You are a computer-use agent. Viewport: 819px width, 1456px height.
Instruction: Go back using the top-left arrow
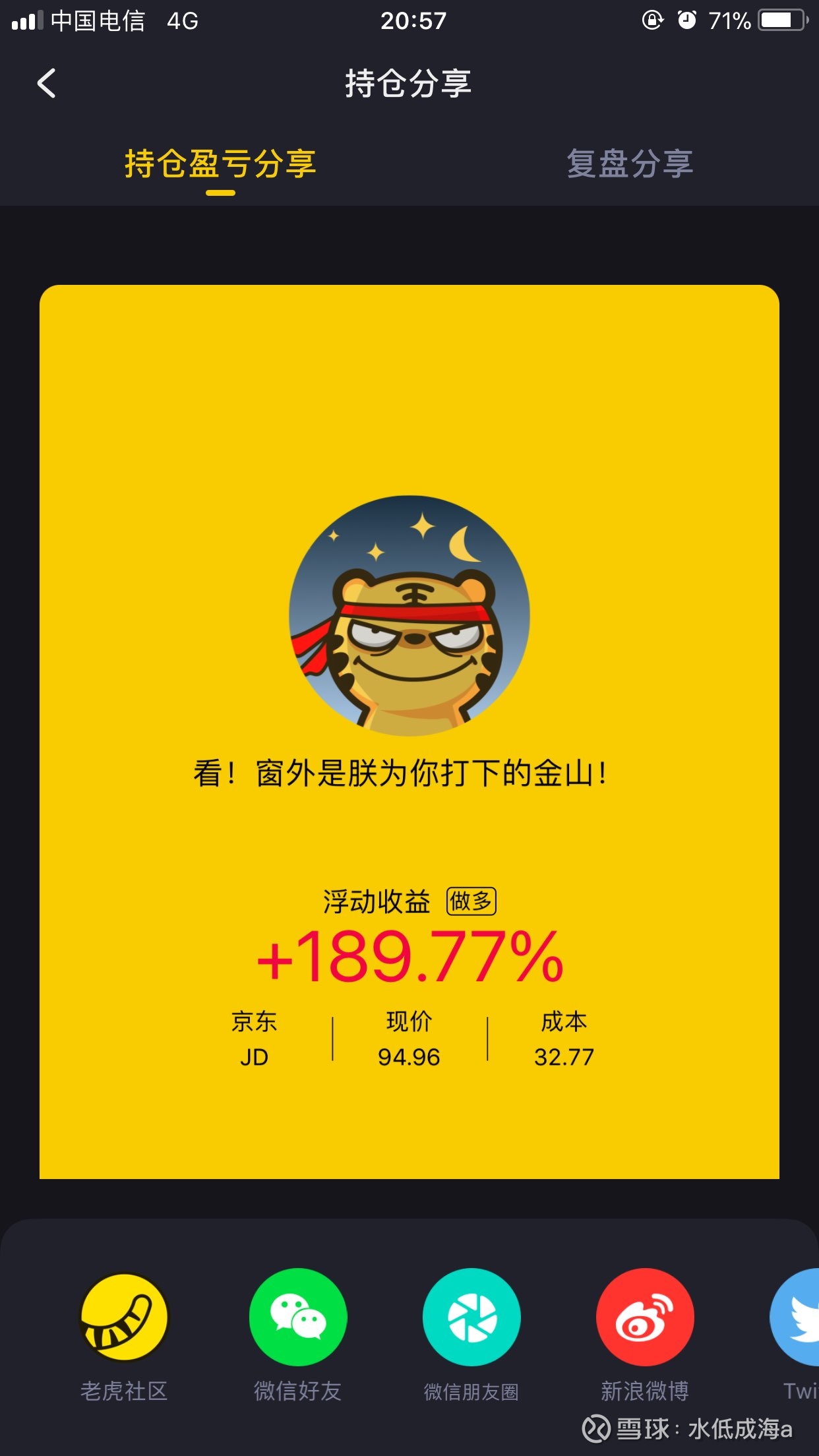tap(46, 84)
